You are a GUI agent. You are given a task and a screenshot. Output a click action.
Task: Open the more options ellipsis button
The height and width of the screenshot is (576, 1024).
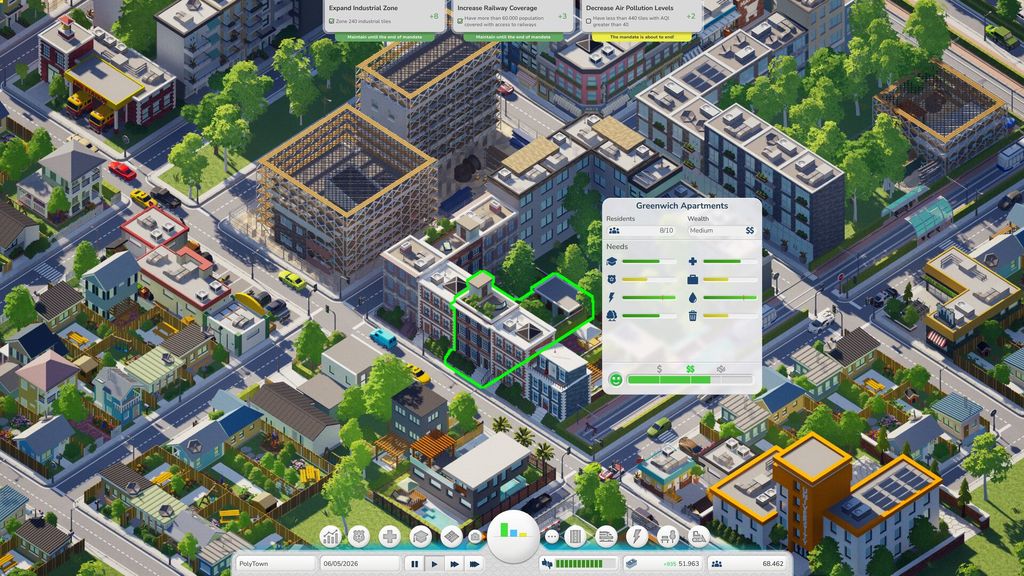click(x=551, y=536)
